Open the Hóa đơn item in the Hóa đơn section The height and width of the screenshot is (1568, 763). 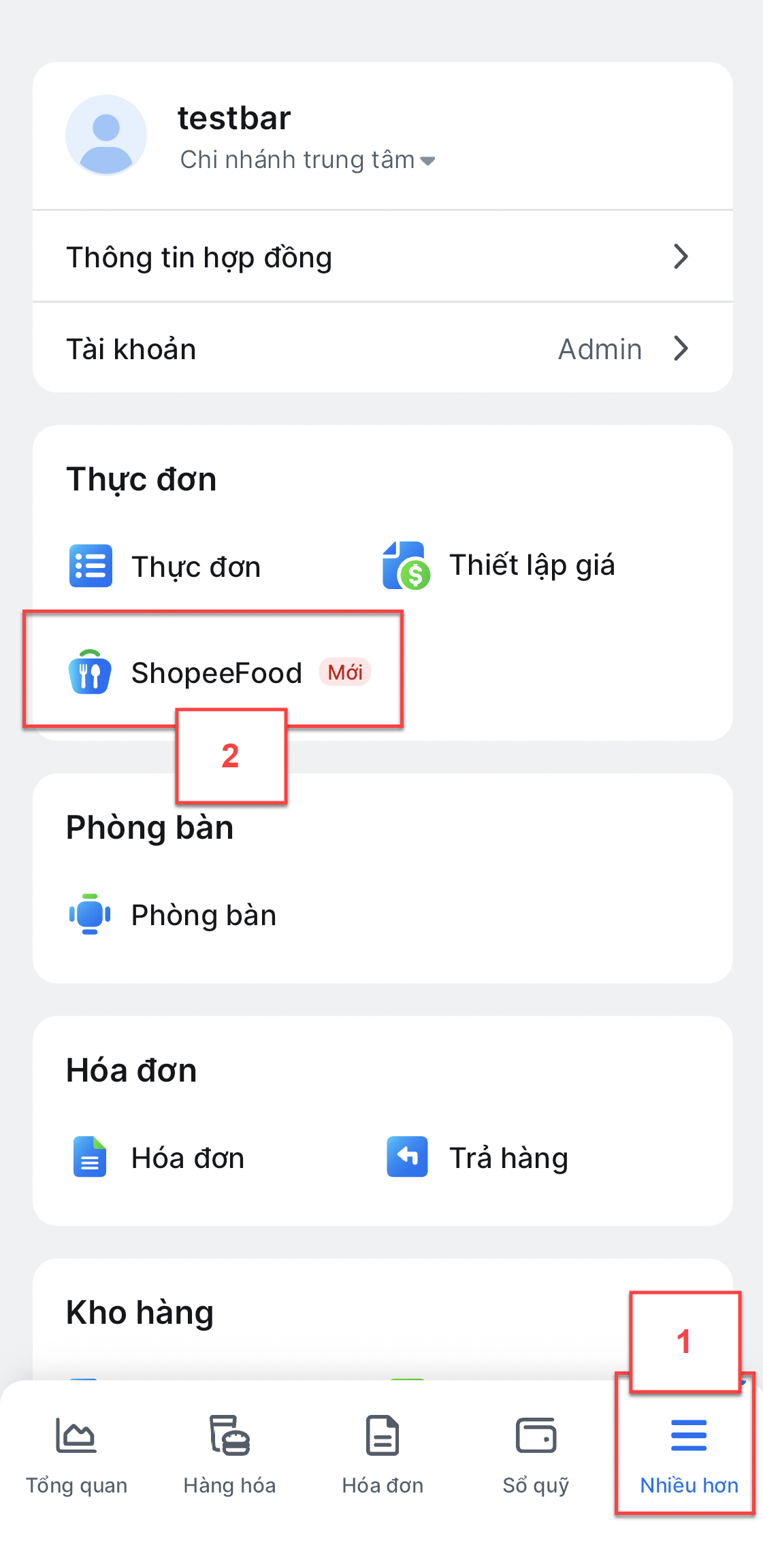tap(159, 1157)
